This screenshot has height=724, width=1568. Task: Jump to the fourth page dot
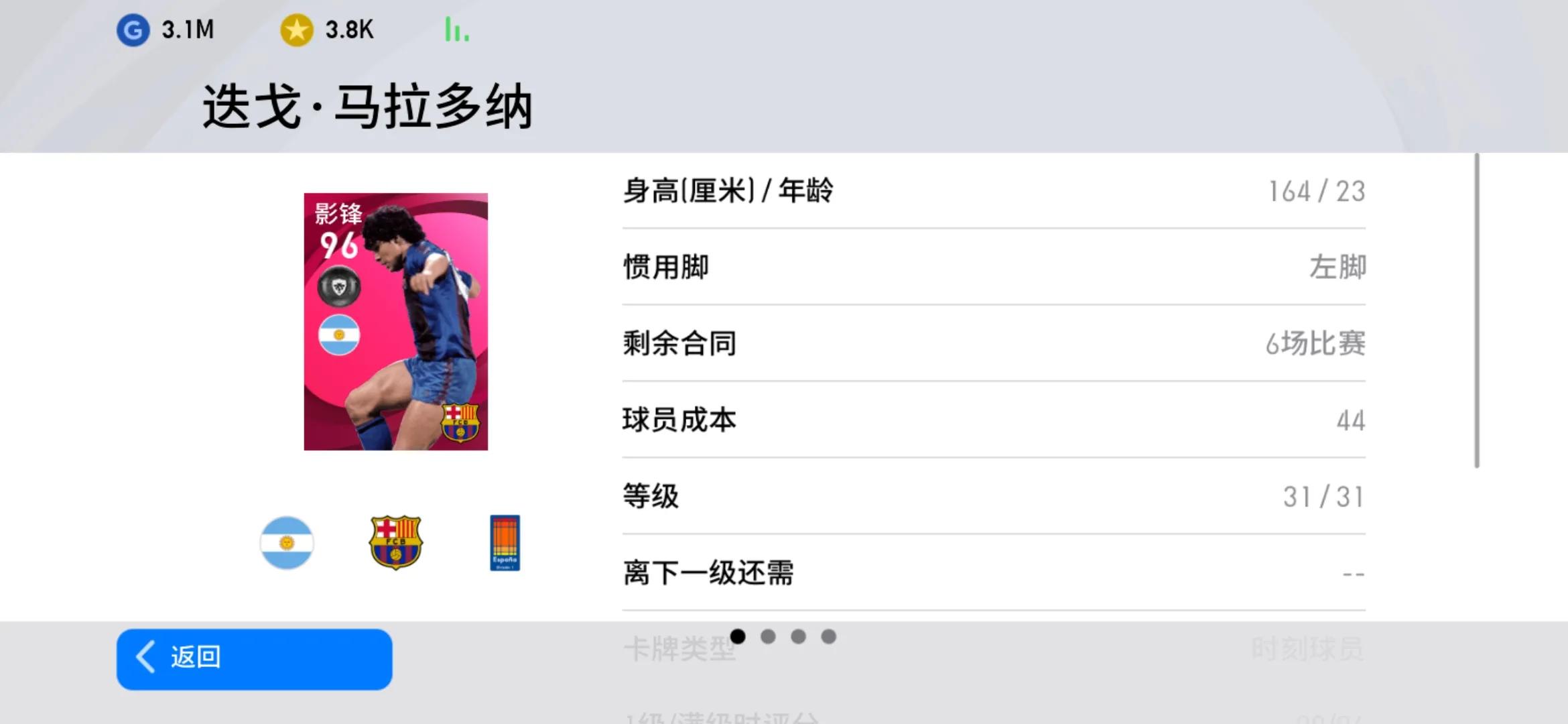point(829,636)
